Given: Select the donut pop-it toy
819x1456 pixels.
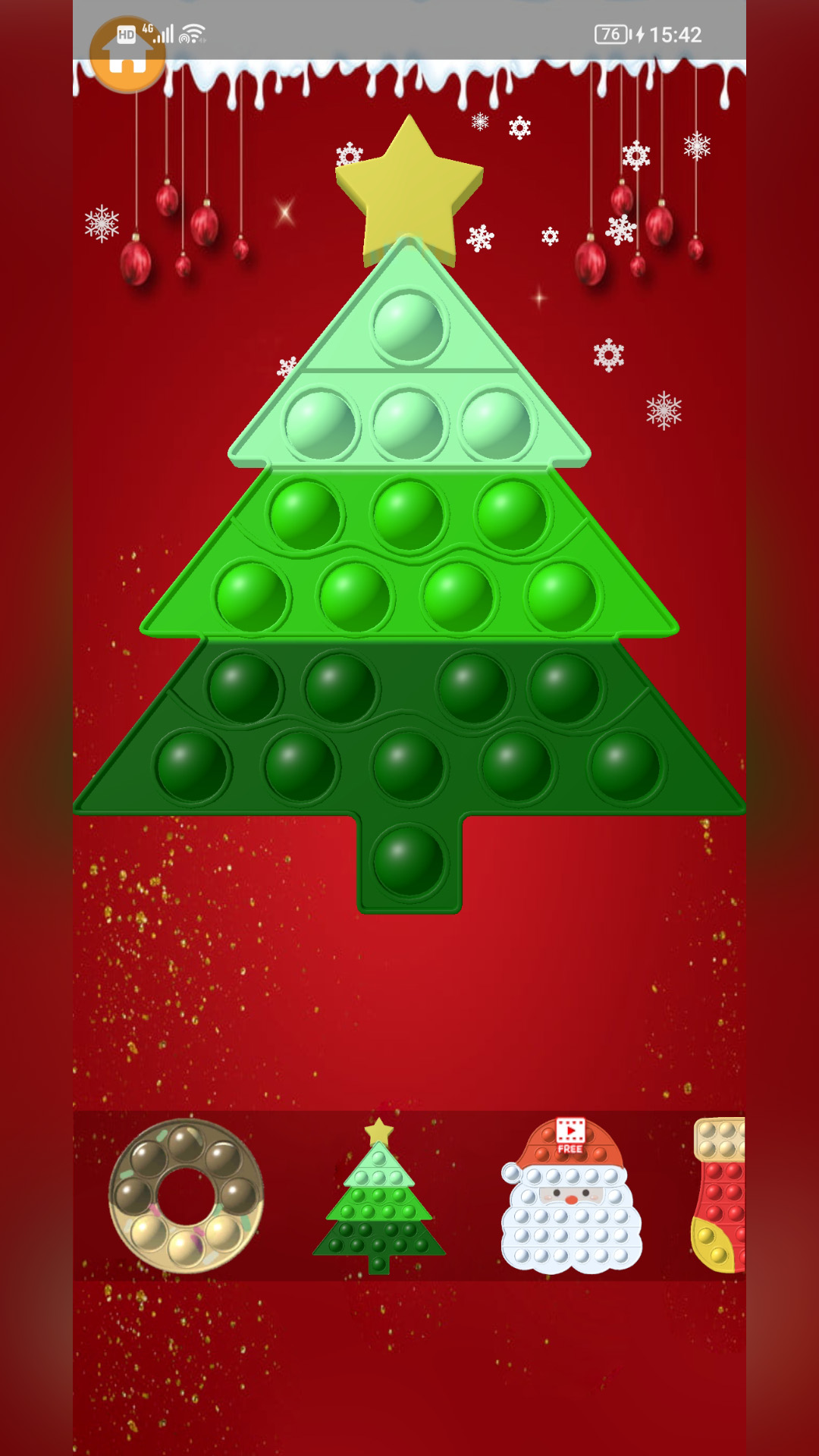Looking at the screenshot, I should [x=187, y=1196].
